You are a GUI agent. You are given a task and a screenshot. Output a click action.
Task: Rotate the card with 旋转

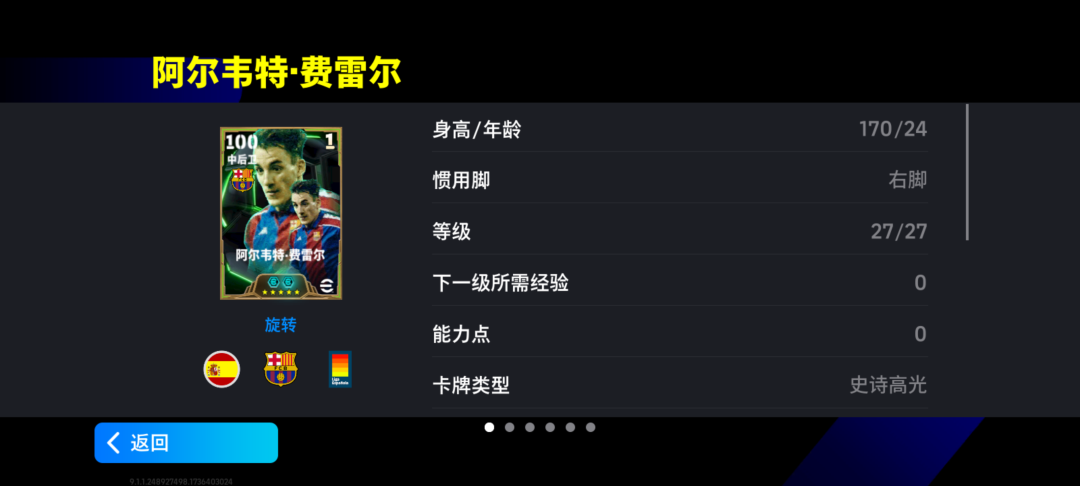click(280, 325)
